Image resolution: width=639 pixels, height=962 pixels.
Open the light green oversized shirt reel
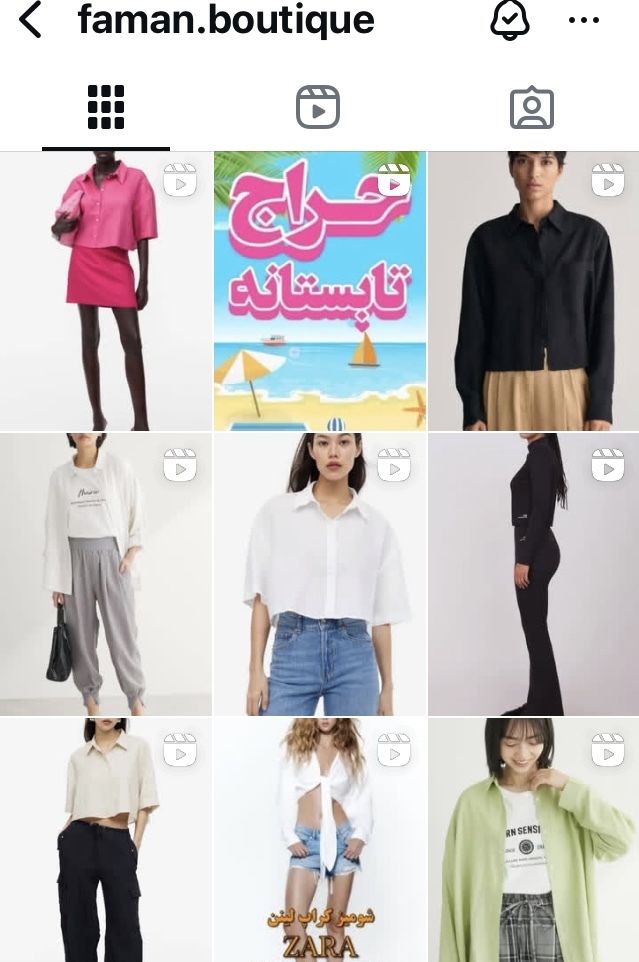[x=533, y=840]
